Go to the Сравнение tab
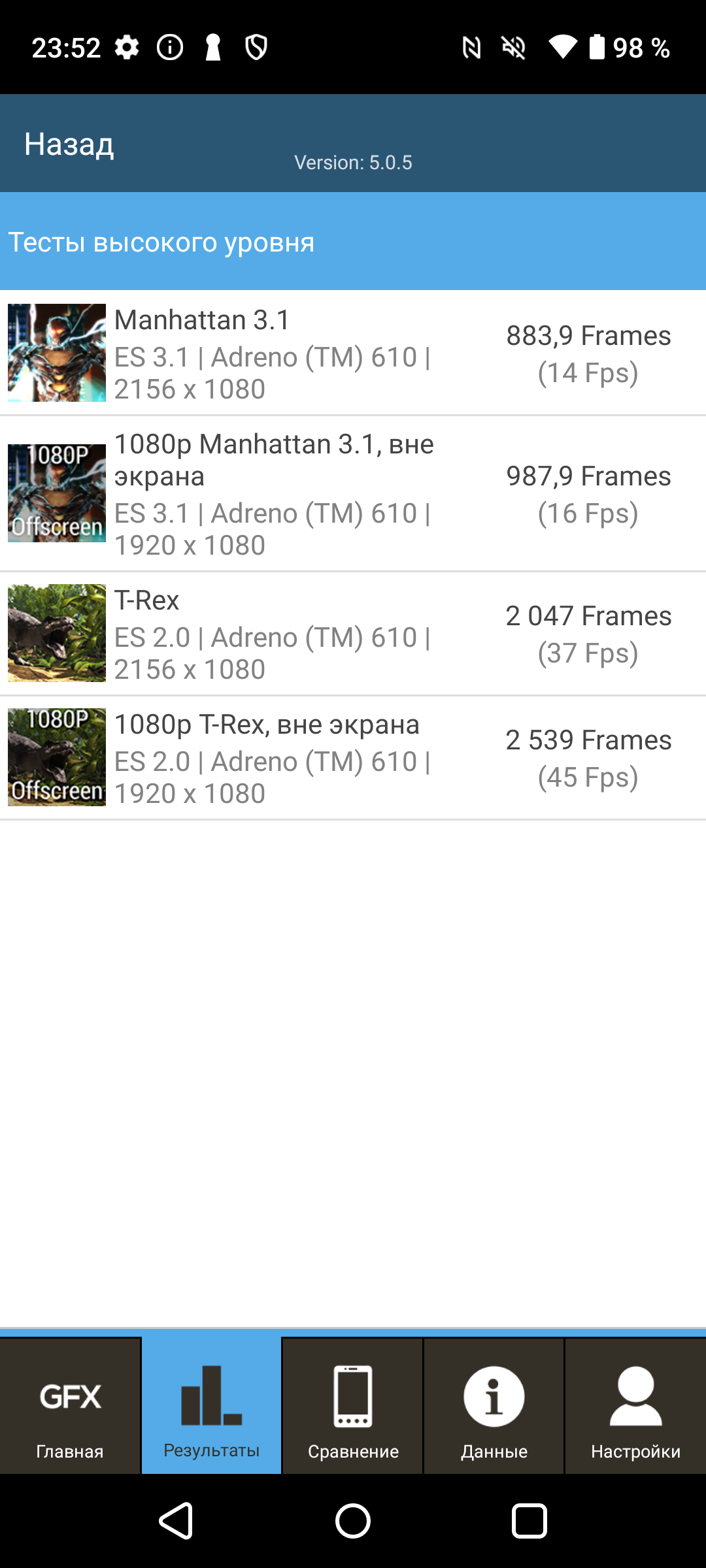 [x=353, y=1406]
